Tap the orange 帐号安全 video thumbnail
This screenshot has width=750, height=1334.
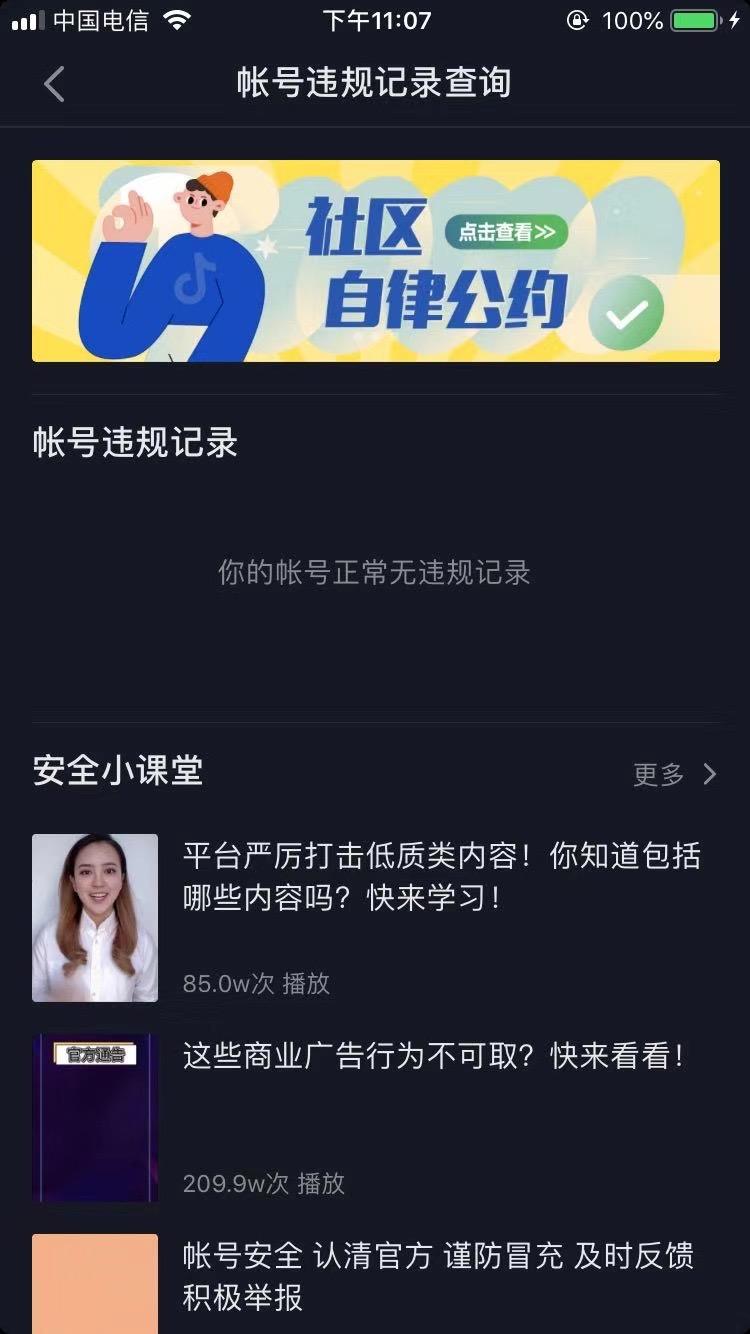click(95, 1283)
